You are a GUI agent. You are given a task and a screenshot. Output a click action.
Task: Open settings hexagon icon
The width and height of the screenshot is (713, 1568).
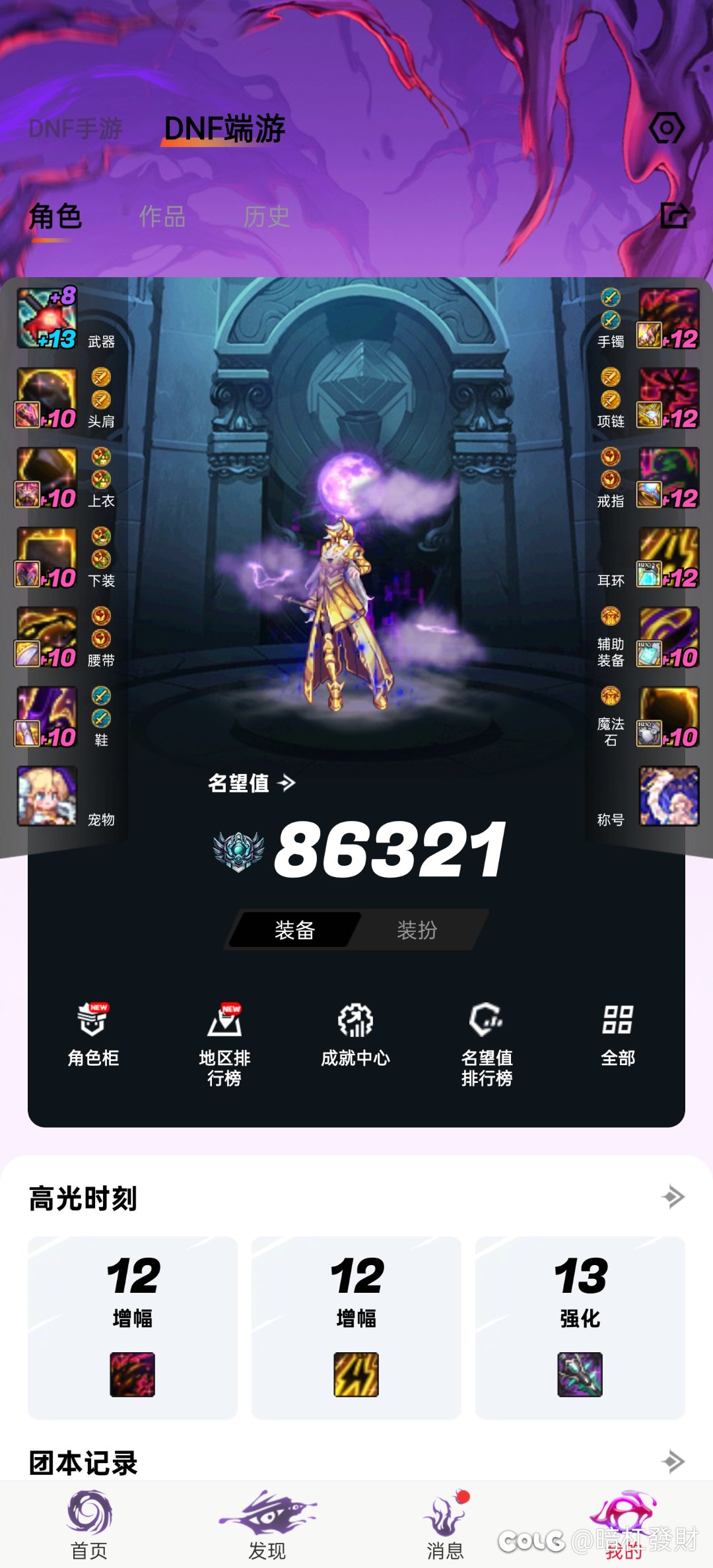(x=667, y=128)
